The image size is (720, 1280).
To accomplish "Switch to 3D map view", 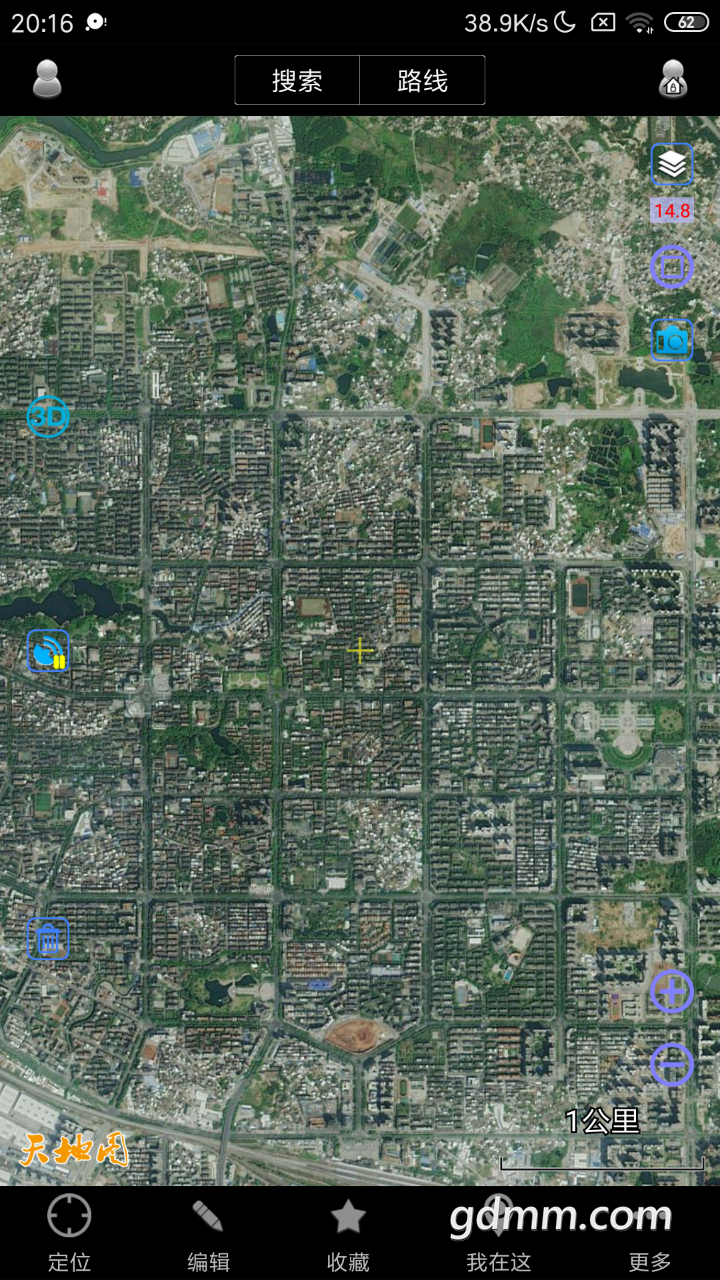I will 48,416.
